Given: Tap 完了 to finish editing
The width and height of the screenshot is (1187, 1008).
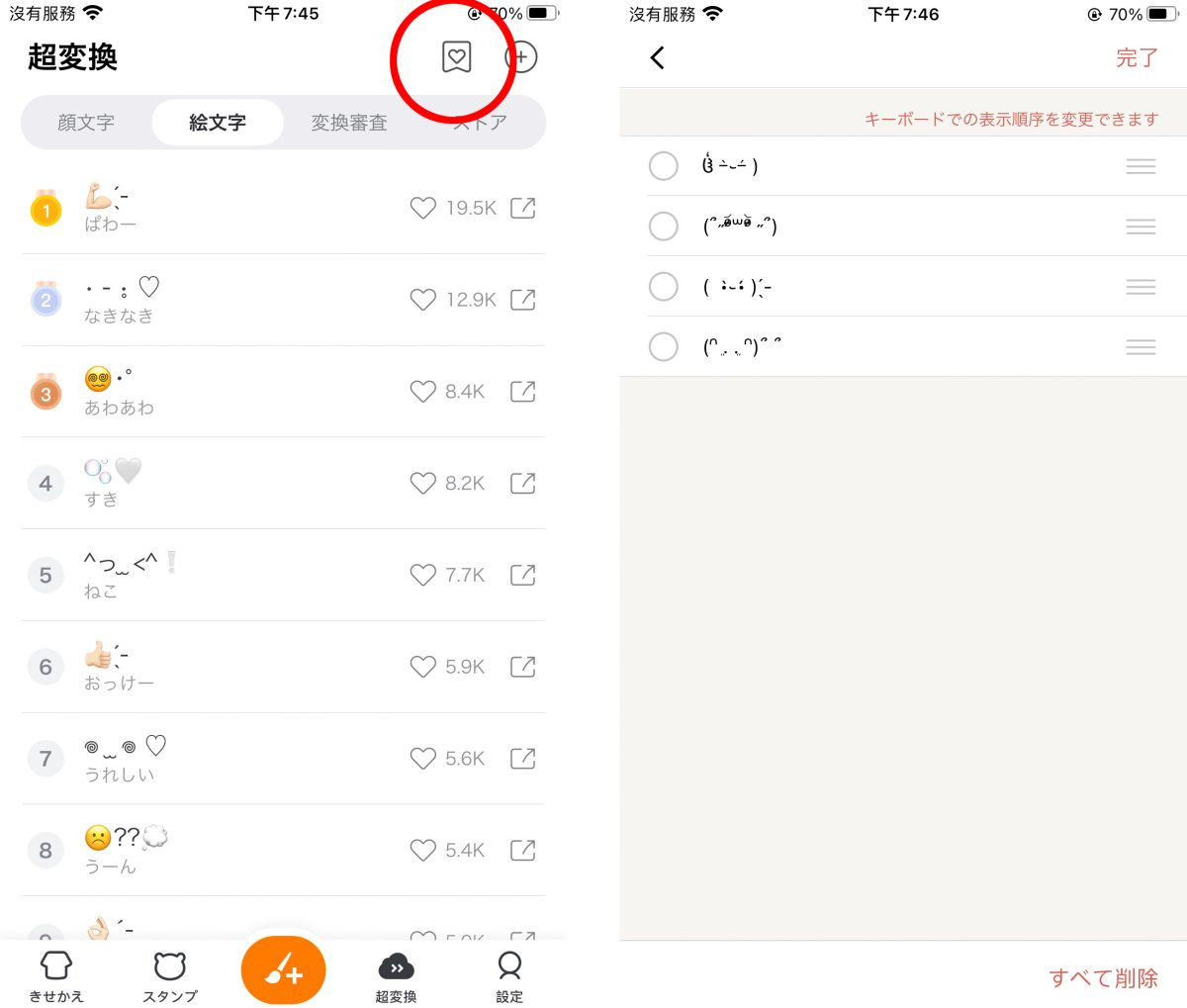Looking at the screenshot, I should pyautogui.click(x=1137, y=57).
